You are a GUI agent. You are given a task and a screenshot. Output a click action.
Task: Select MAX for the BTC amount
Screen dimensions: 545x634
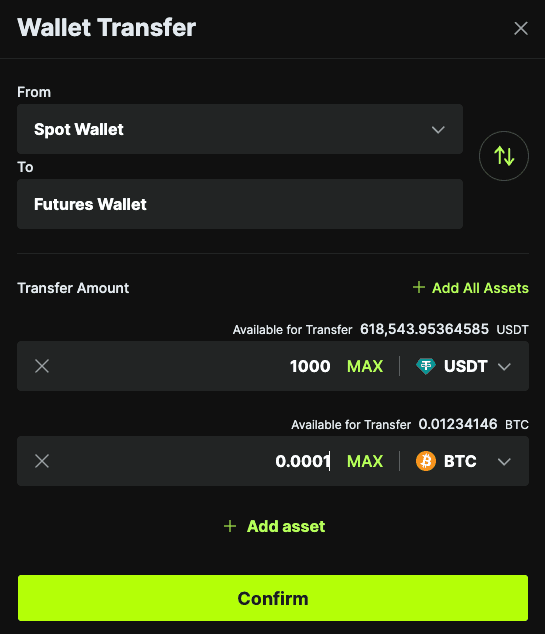click(365, 461)
